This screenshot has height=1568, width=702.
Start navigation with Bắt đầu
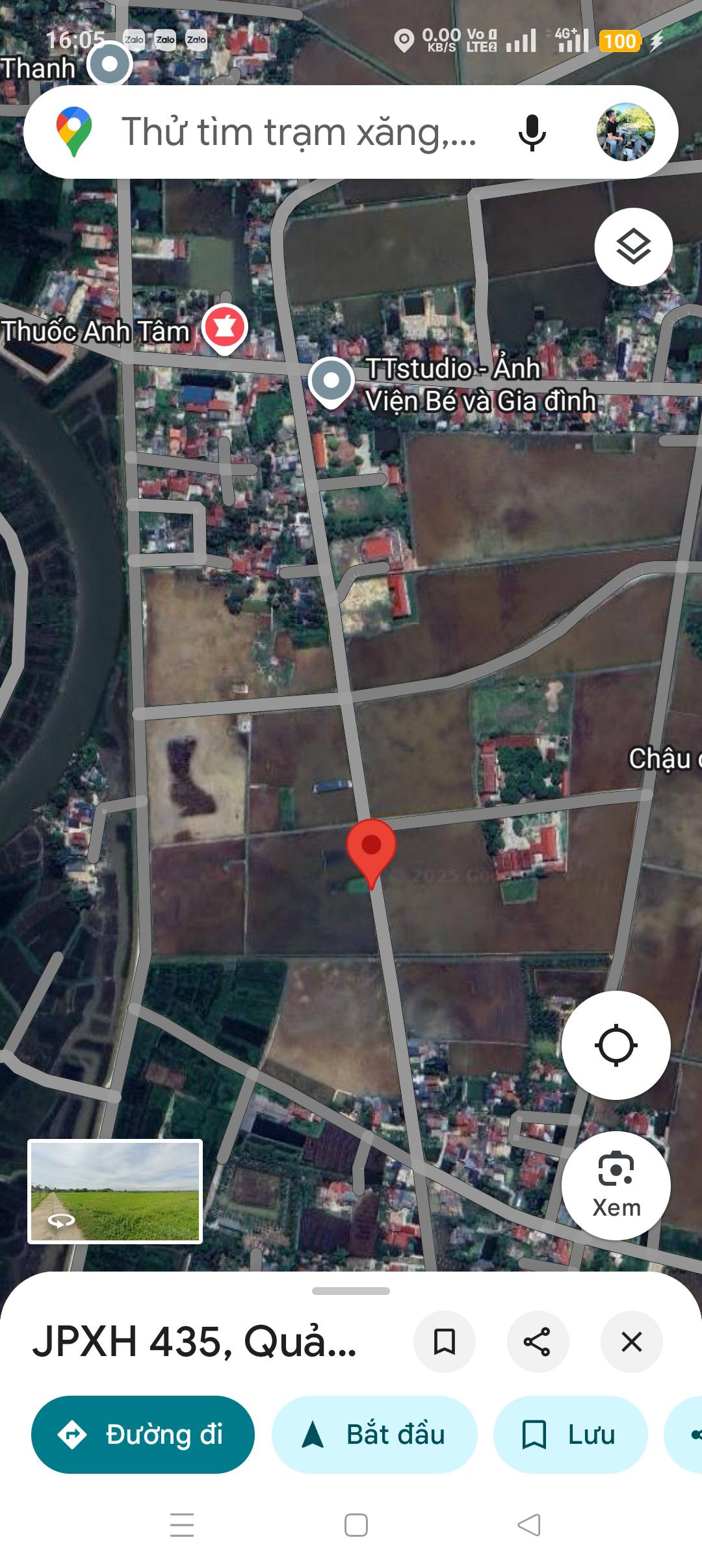coord(374,1435)
